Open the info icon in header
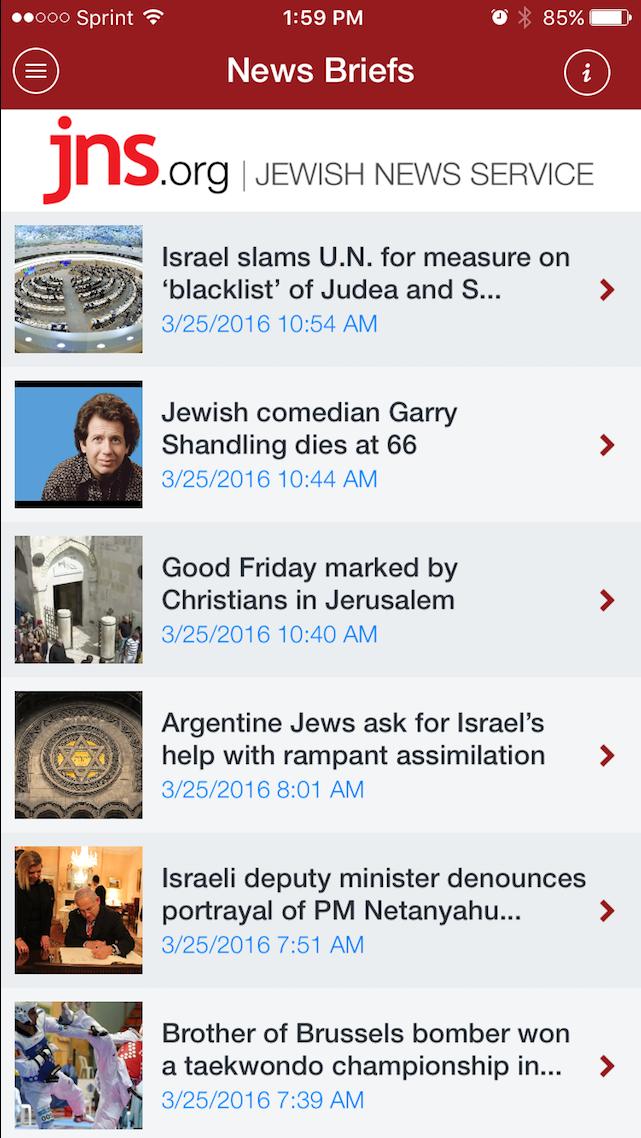Viewport: 641px width, 1138px height. (587, 71)
